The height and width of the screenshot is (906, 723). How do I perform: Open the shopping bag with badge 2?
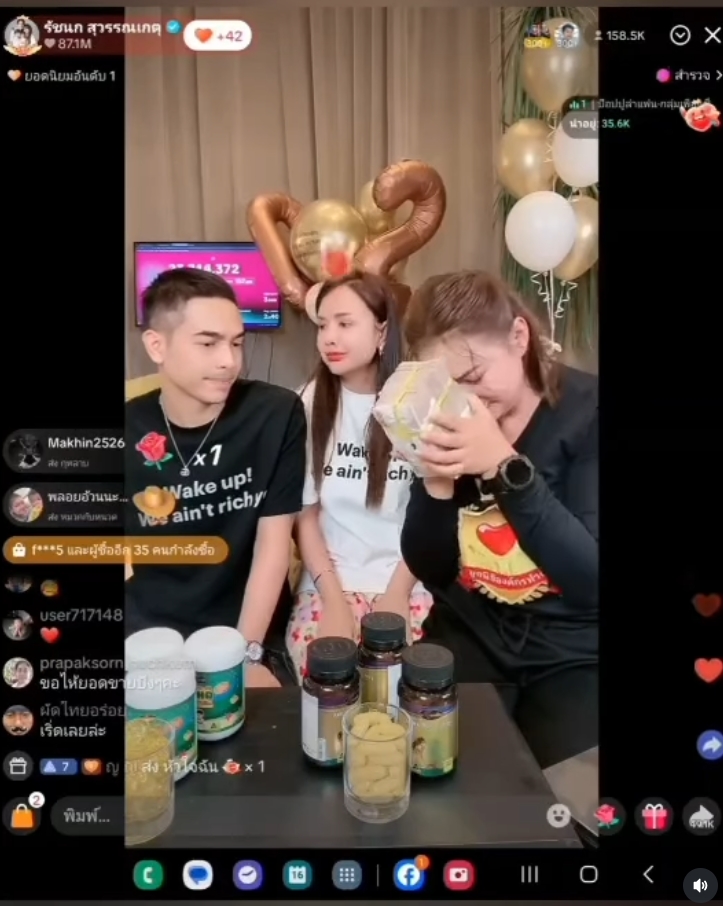[22, 815]
